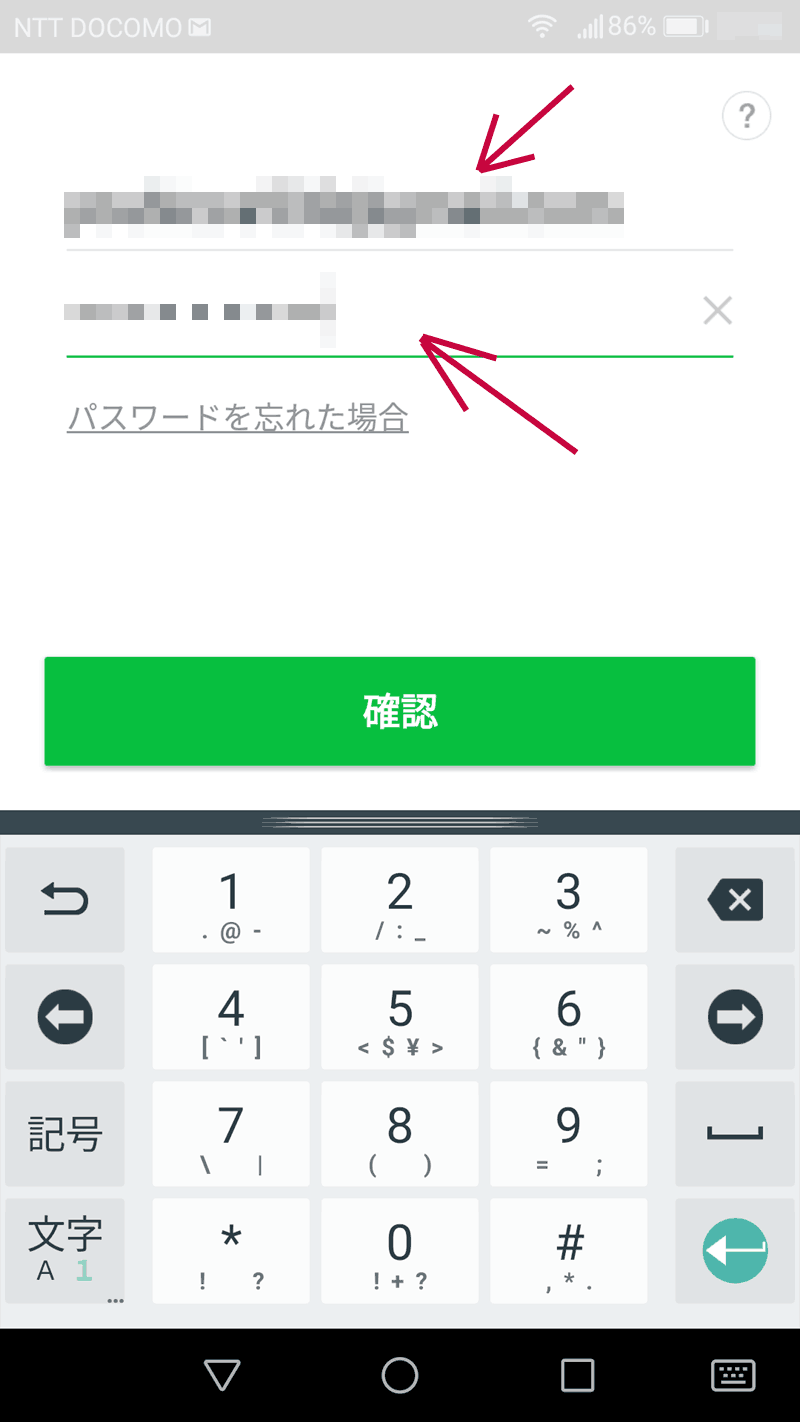Clear the password field with X

click(x=717, y=311)
